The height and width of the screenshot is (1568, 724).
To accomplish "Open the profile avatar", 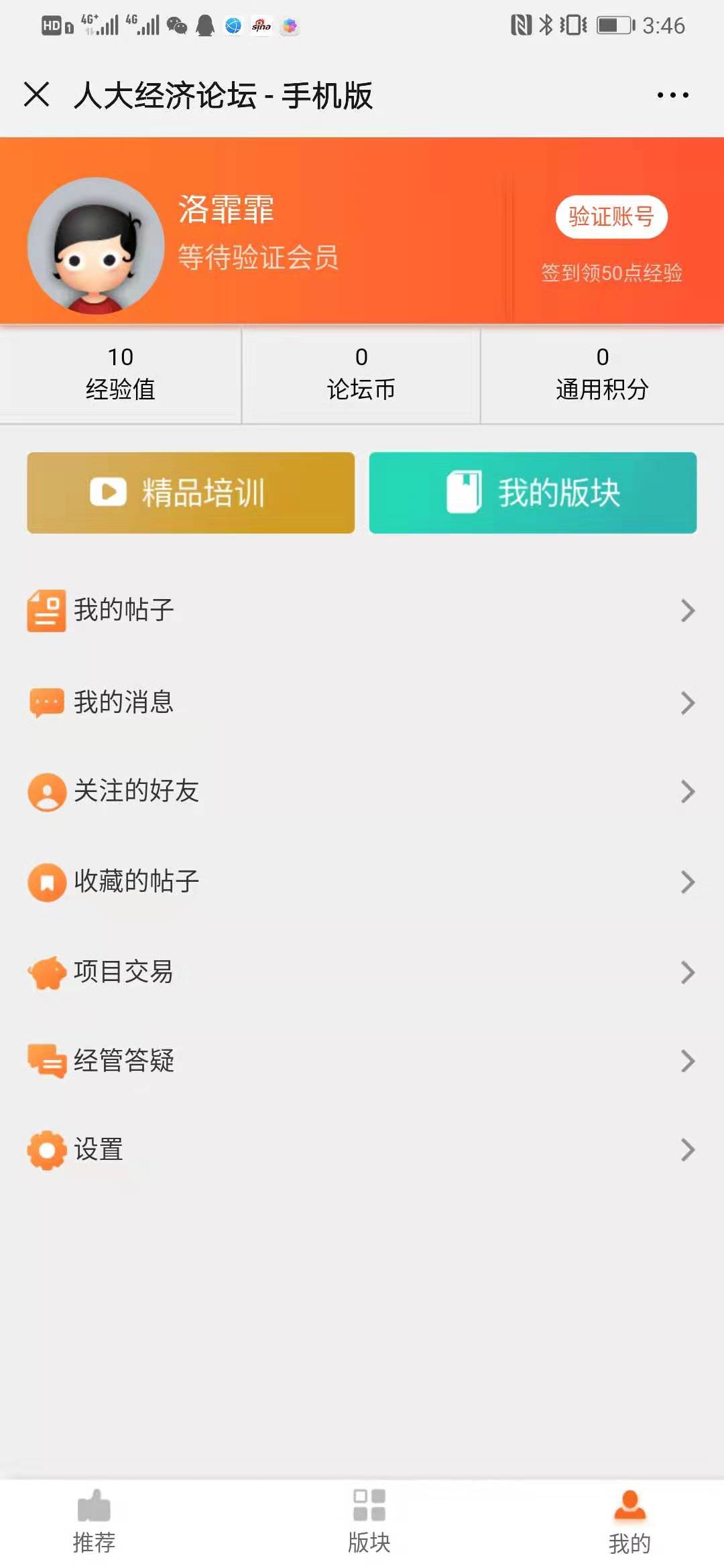I will pyautogui.click(x=95, y=245).
